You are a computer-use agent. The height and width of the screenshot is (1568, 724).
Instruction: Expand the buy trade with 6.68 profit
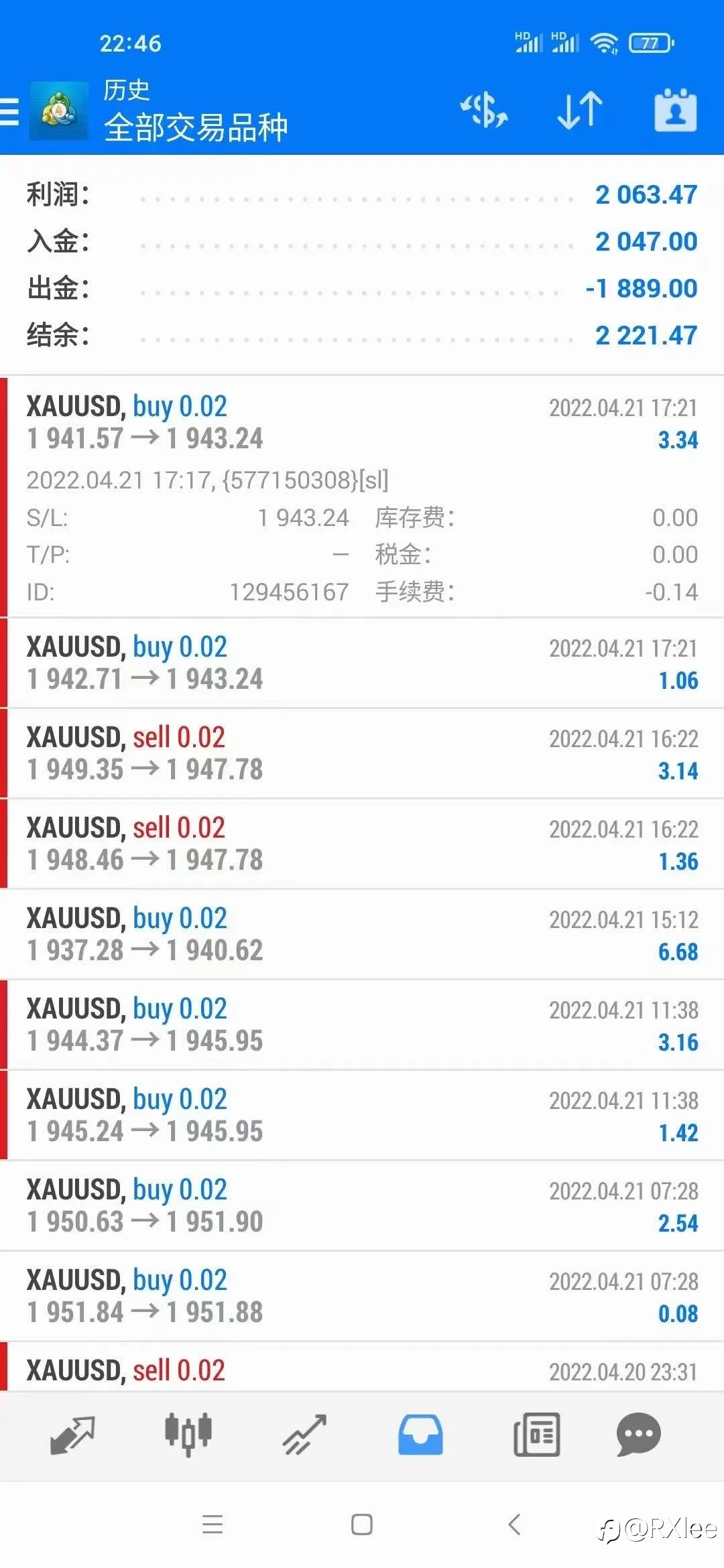point(362,934)
